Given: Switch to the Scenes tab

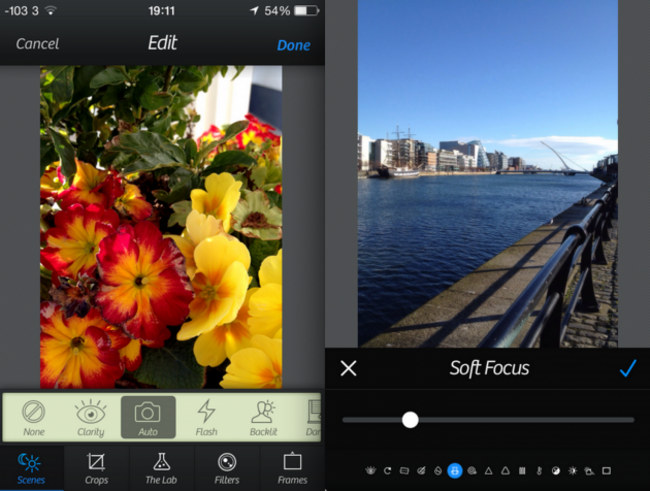Looking at the screenshot, I should tap(31, 468).
